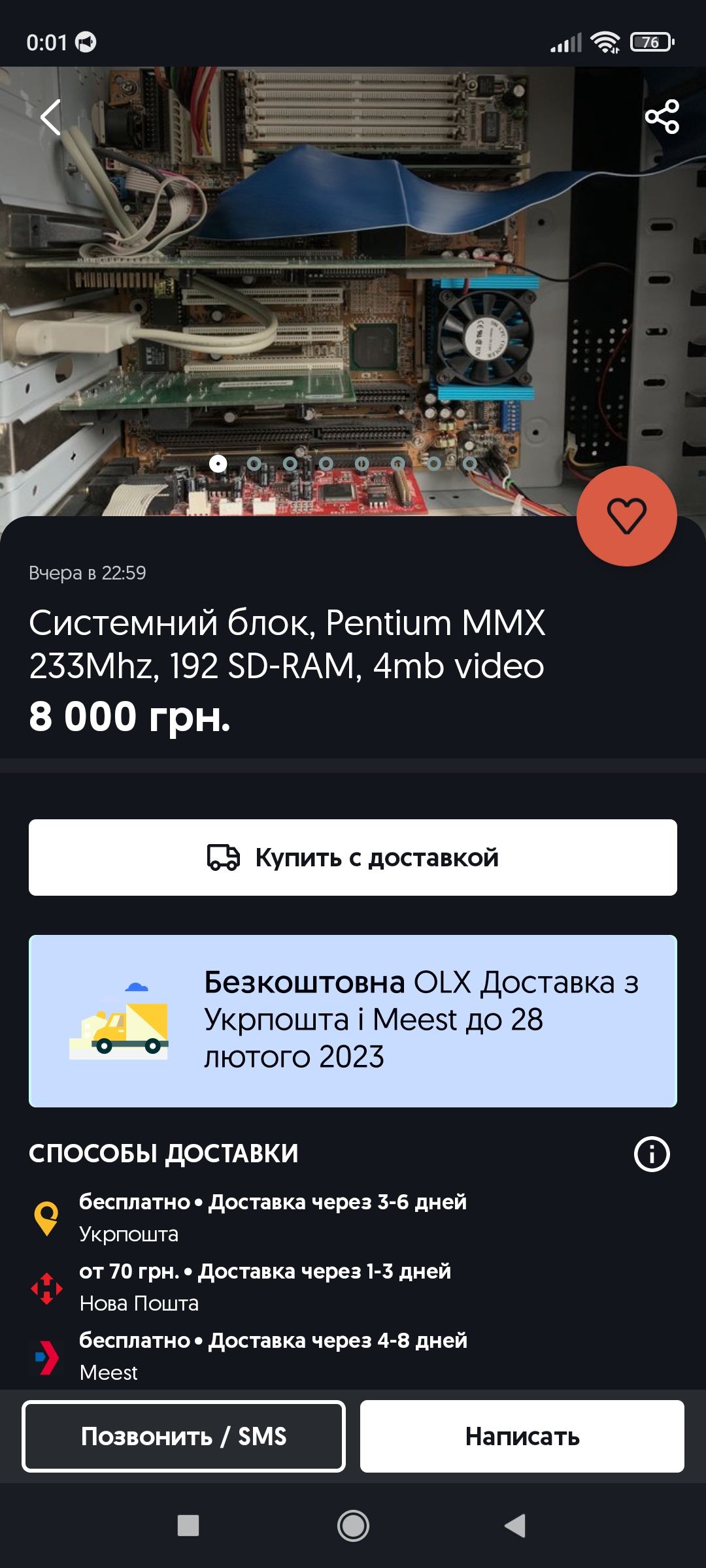Share this listing
This screenshot has width=706, height=1568.
click(x=662, y=117)
